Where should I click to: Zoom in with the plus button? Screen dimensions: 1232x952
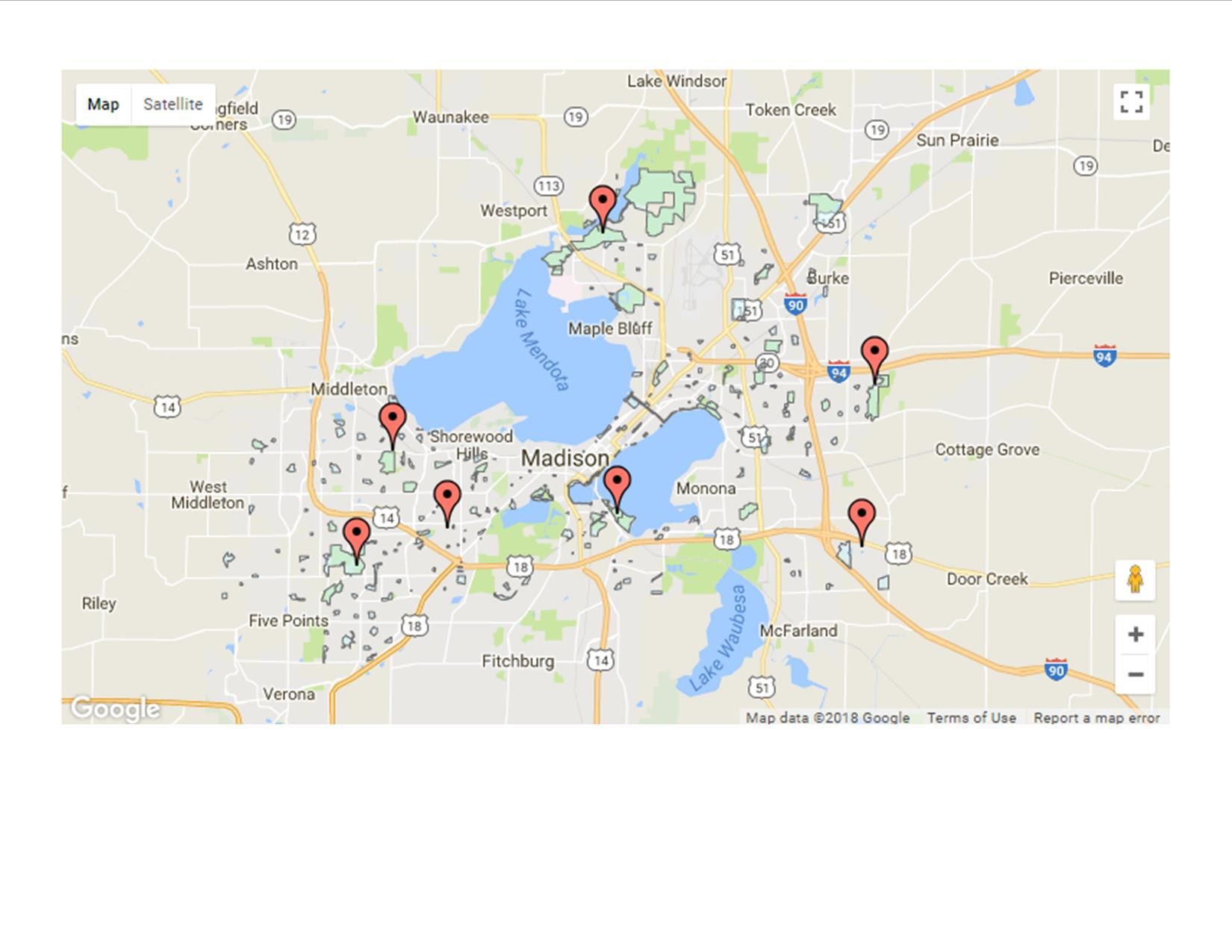point(1135,635)
